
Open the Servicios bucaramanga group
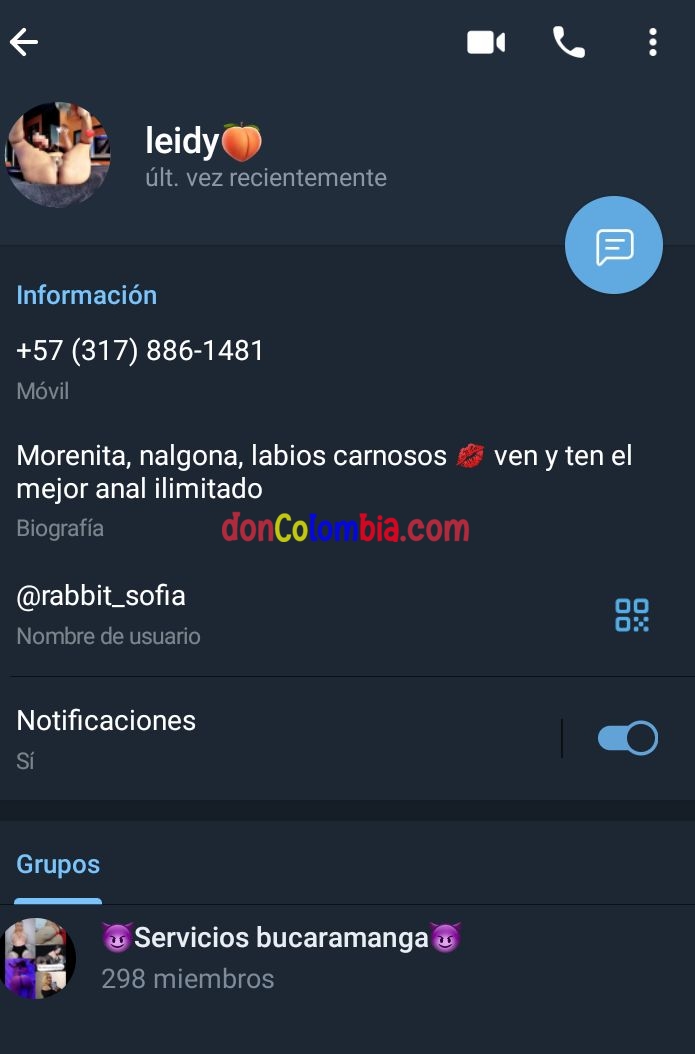pos(280,957)
